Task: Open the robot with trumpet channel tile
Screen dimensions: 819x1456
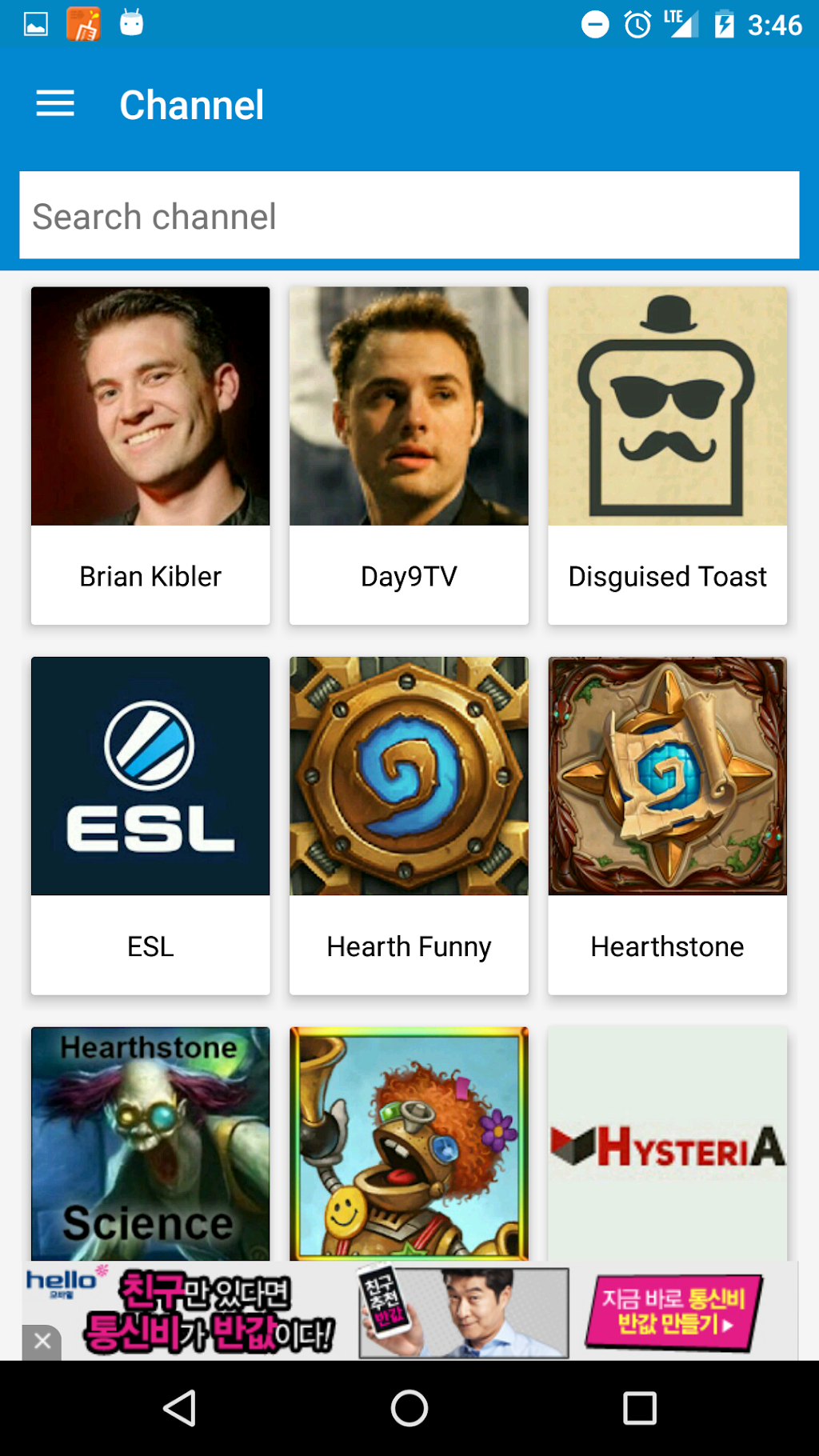Action: [x=409, y=1142]
